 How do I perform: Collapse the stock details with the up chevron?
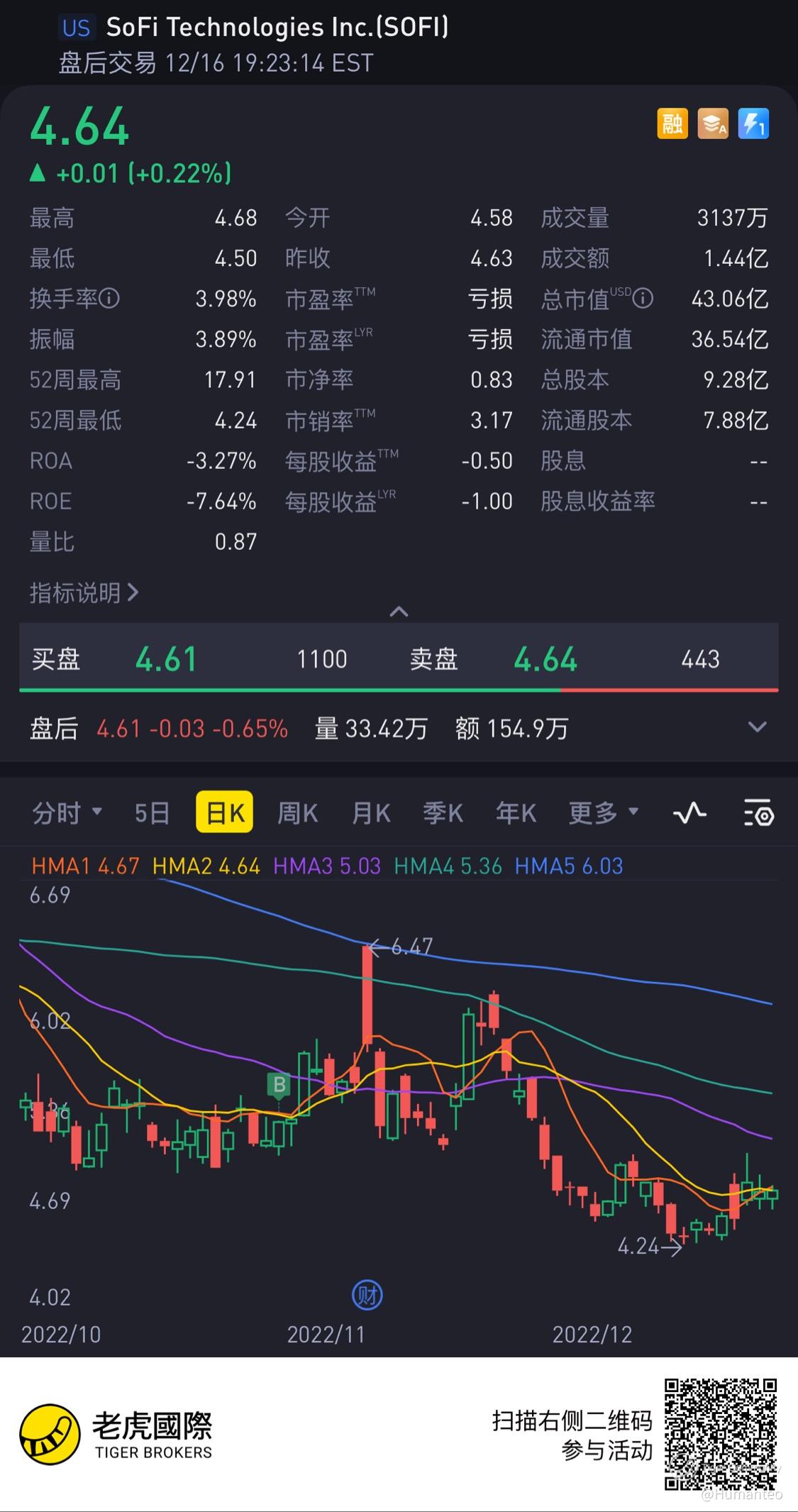point(399,612)
